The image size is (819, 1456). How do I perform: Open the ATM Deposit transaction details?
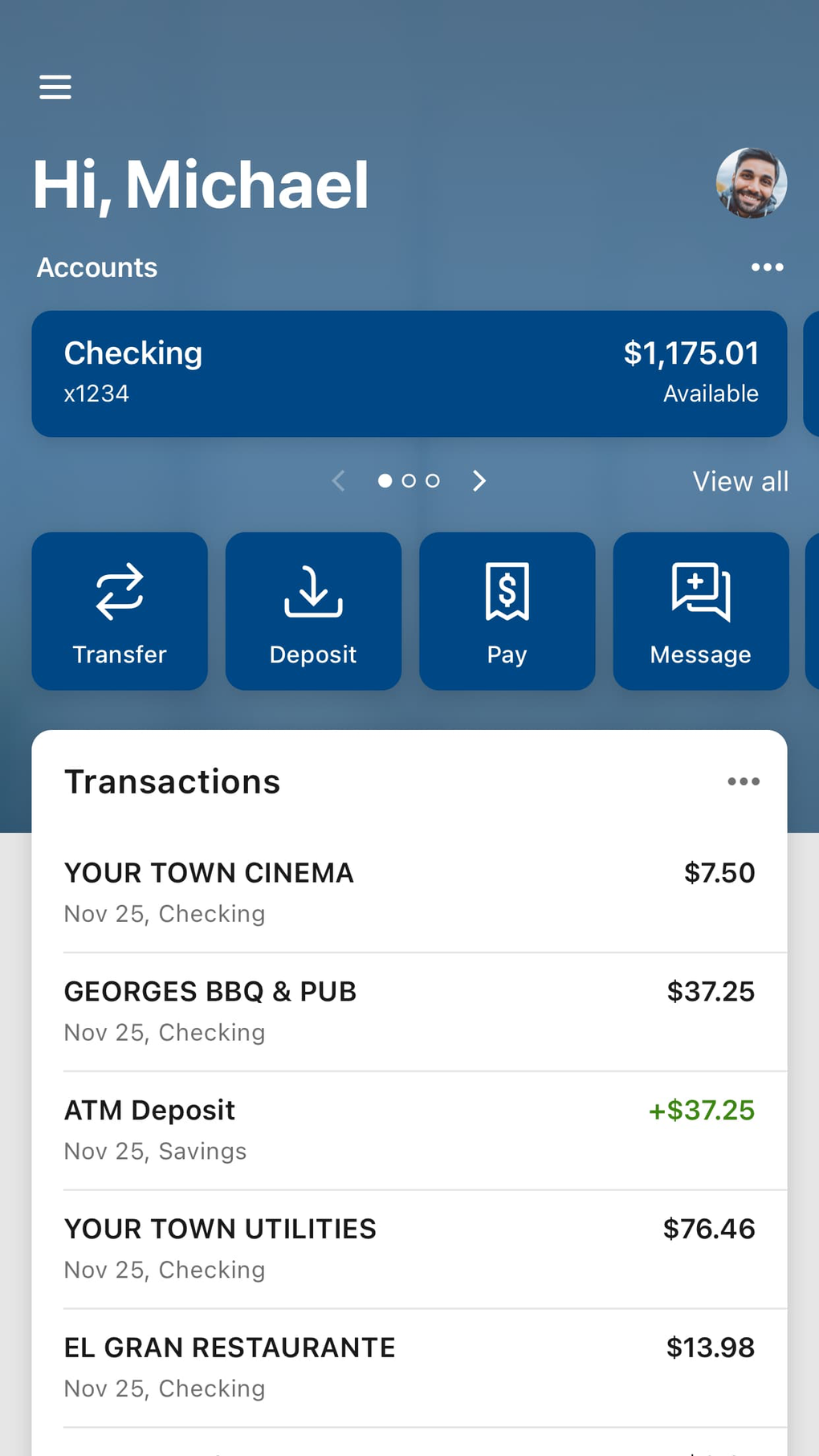[x=409, y=1130]
